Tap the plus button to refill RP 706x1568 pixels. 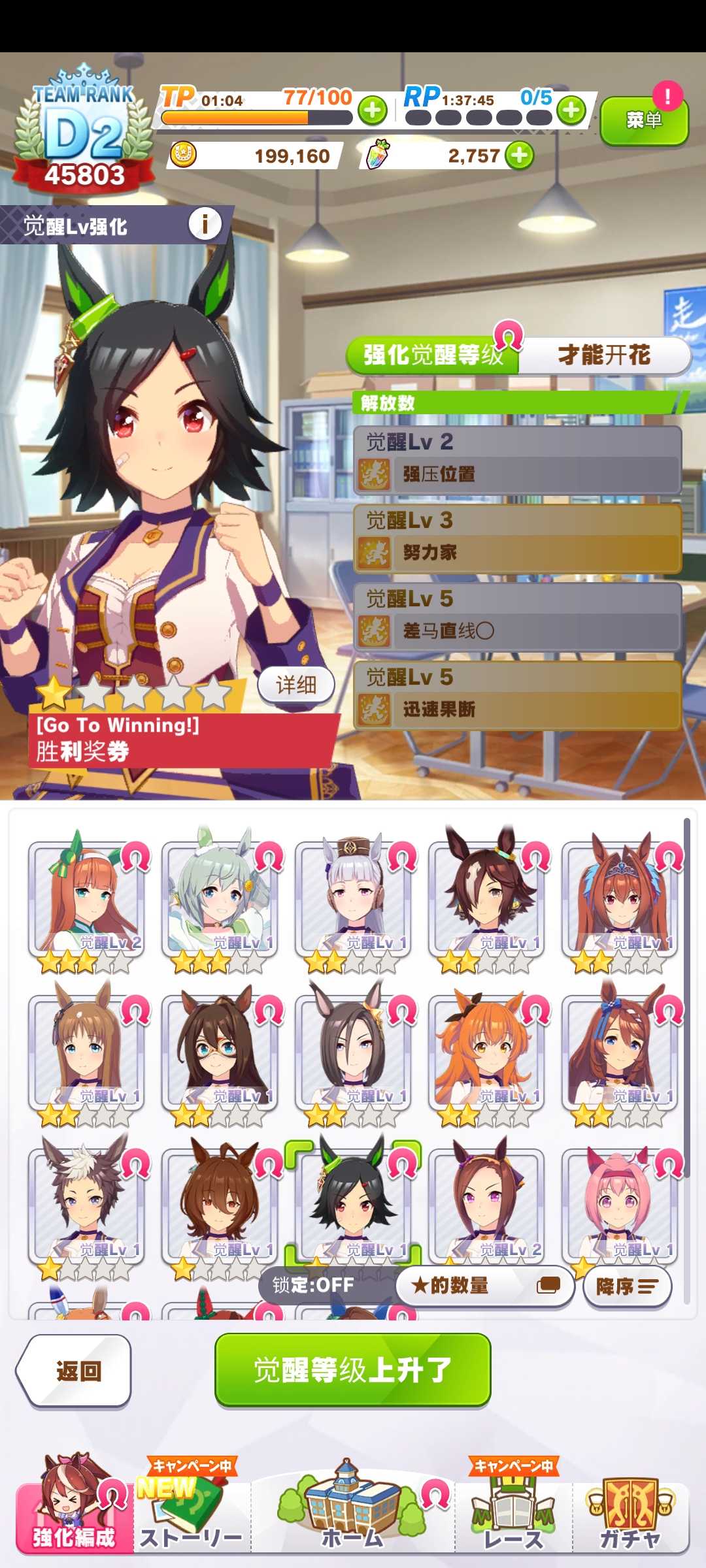click(571, 110)
